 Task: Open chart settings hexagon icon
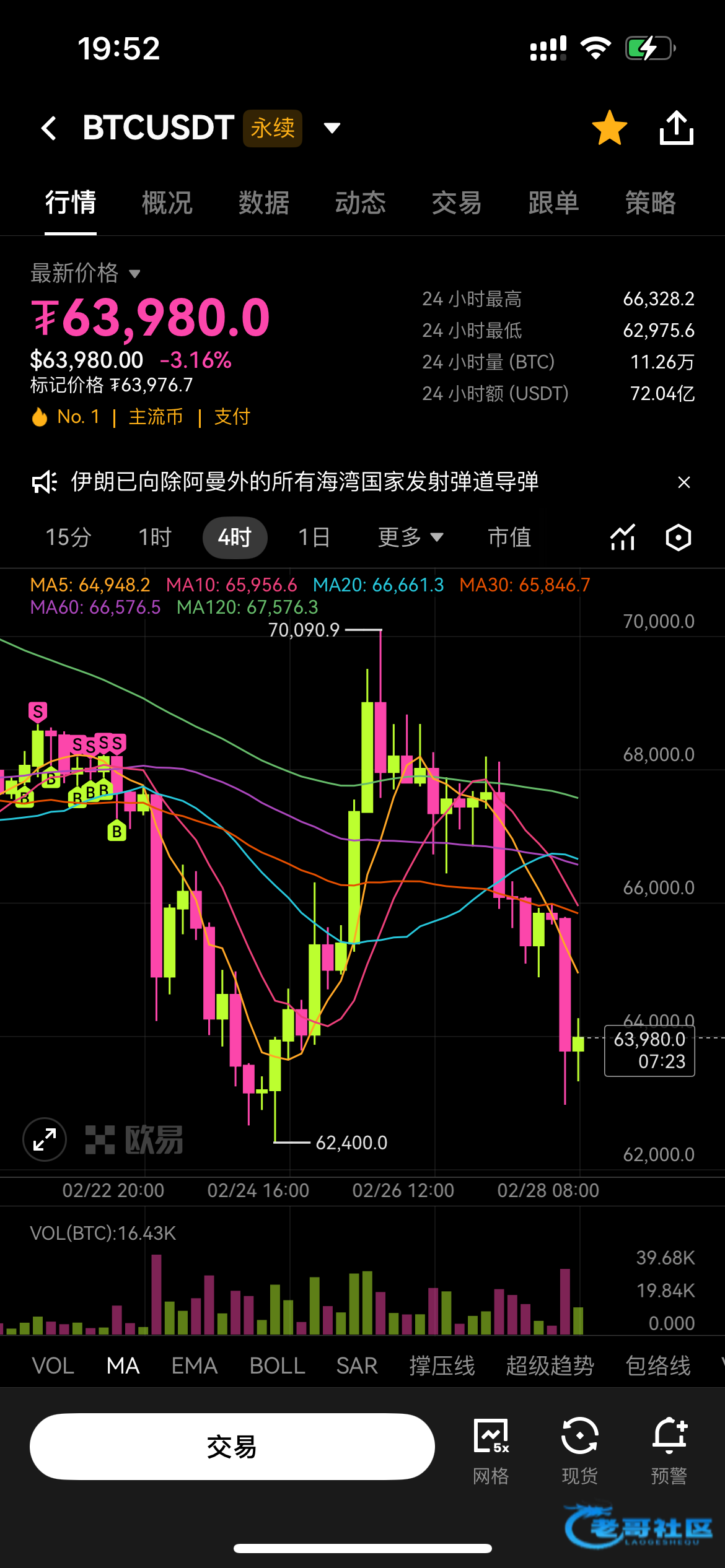[678, 537]
